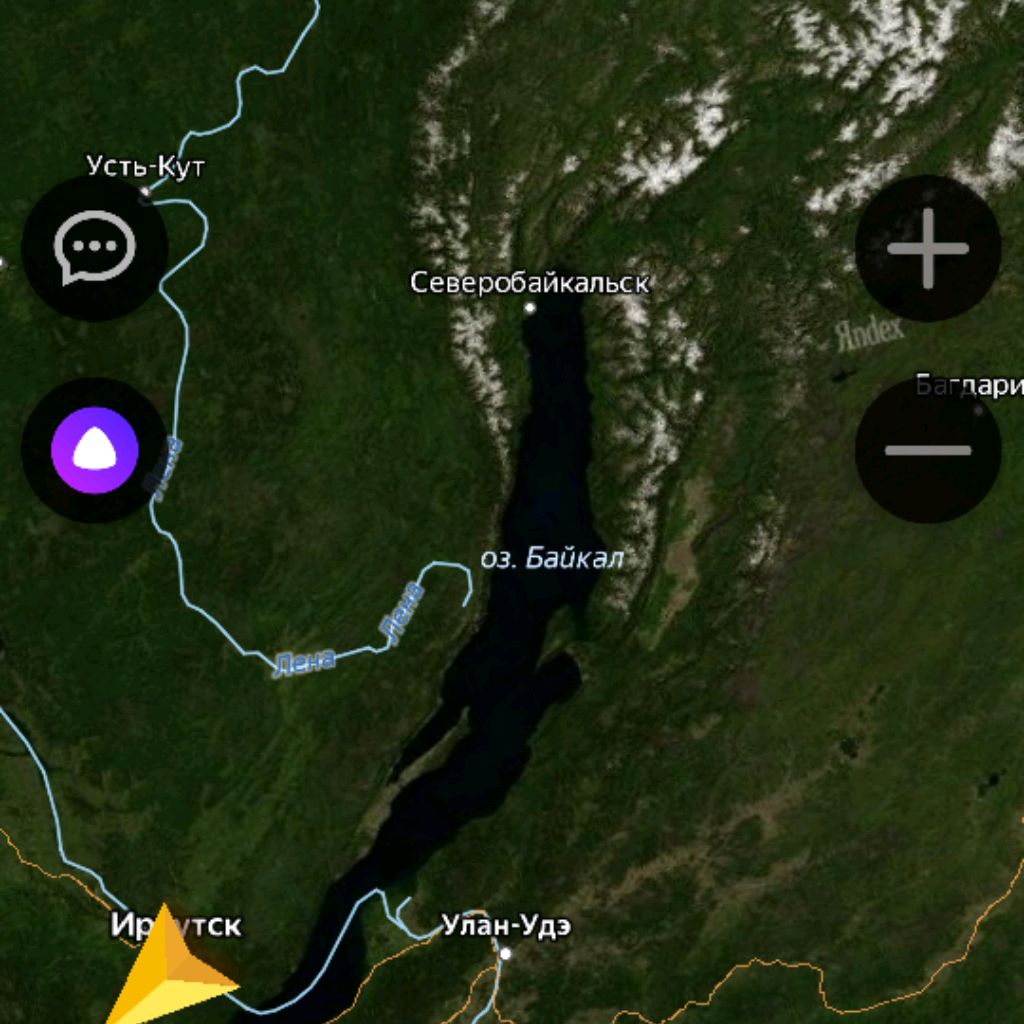Launch the Alice voice assistant
This screenshot has height=1024, width=1024.
[94, 450]
